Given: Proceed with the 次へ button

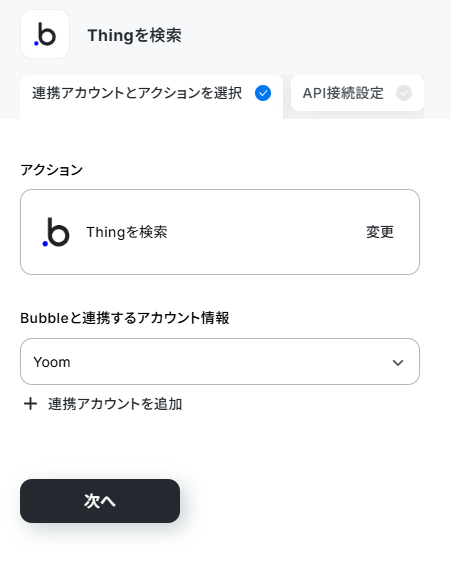Looking at the screenshot, I should click(100, 501).
